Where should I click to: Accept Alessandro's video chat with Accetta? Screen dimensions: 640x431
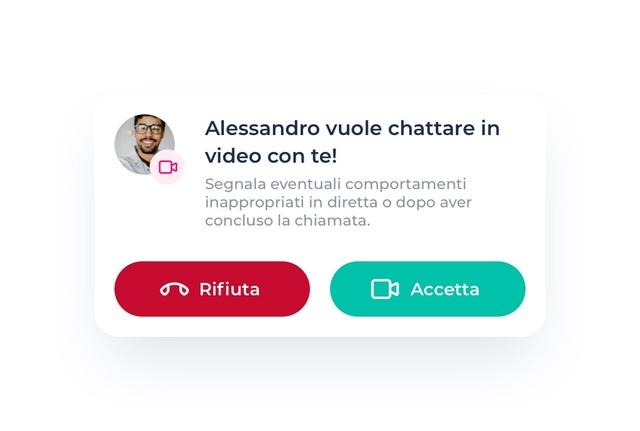[x=427, y=289]
